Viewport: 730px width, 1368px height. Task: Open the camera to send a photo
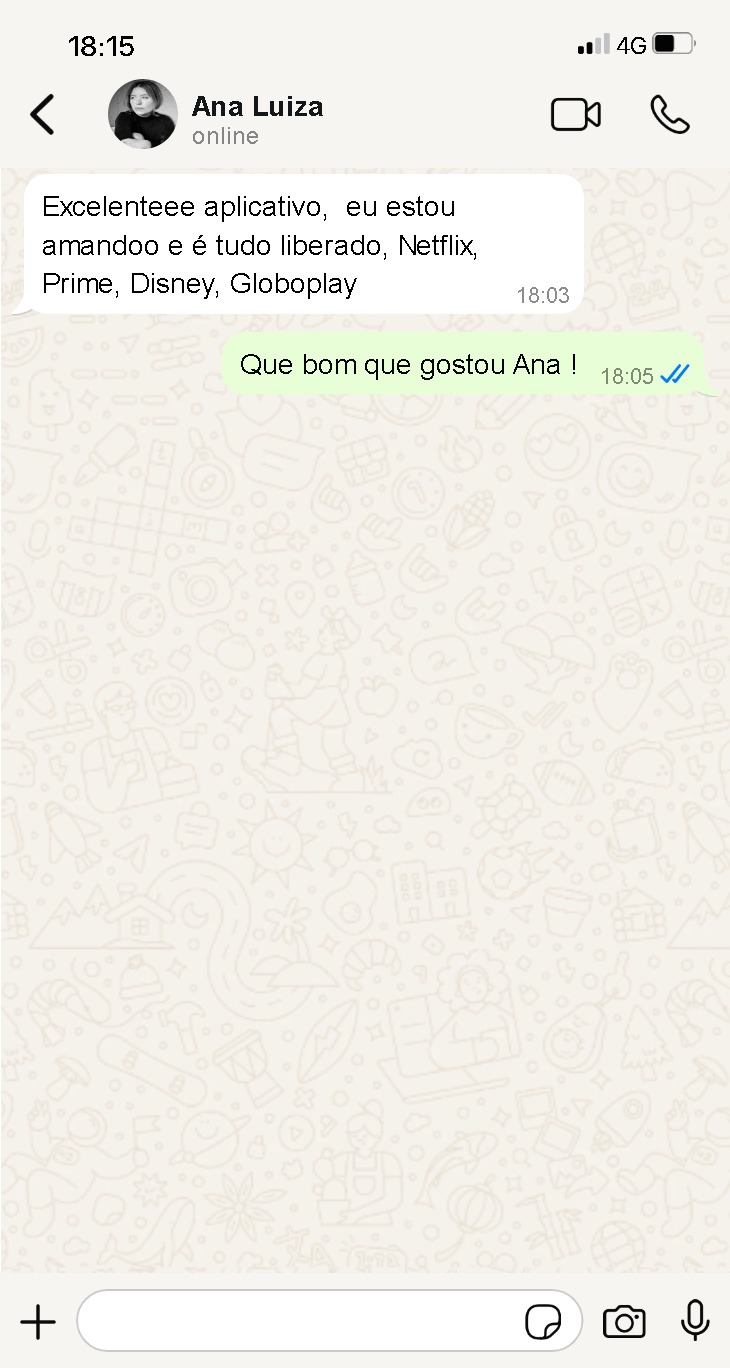pos(624,1322)
